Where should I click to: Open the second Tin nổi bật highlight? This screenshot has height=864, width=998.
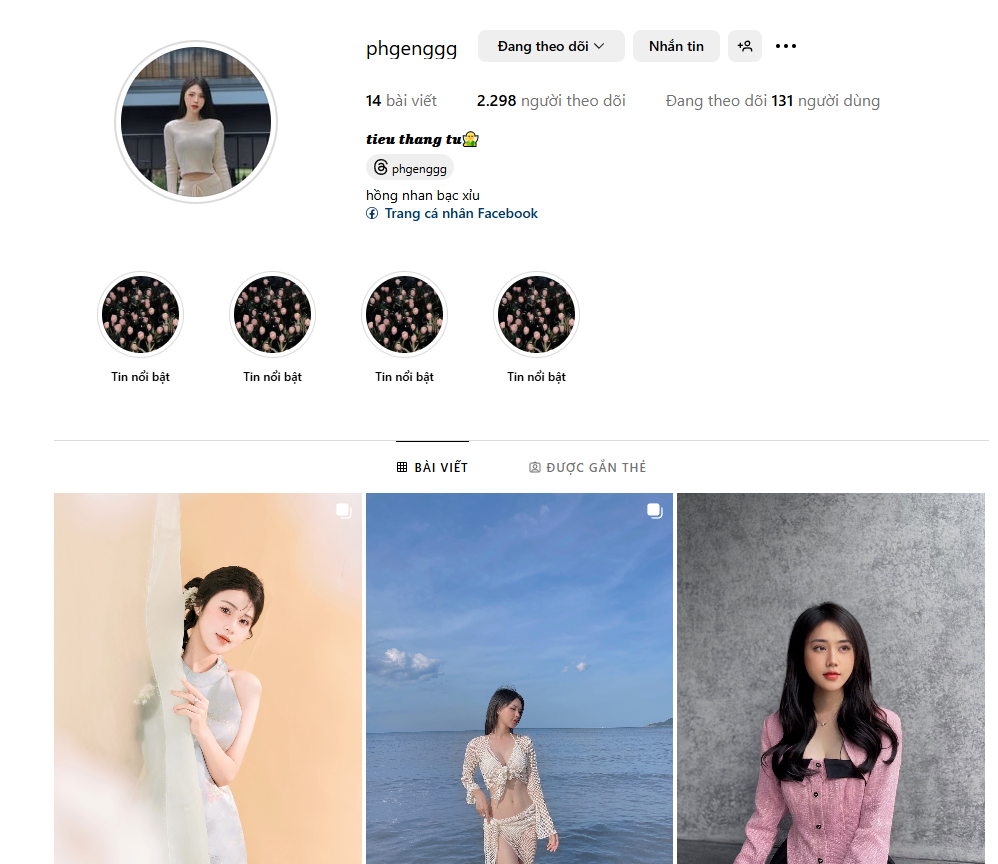coord(272,315)
